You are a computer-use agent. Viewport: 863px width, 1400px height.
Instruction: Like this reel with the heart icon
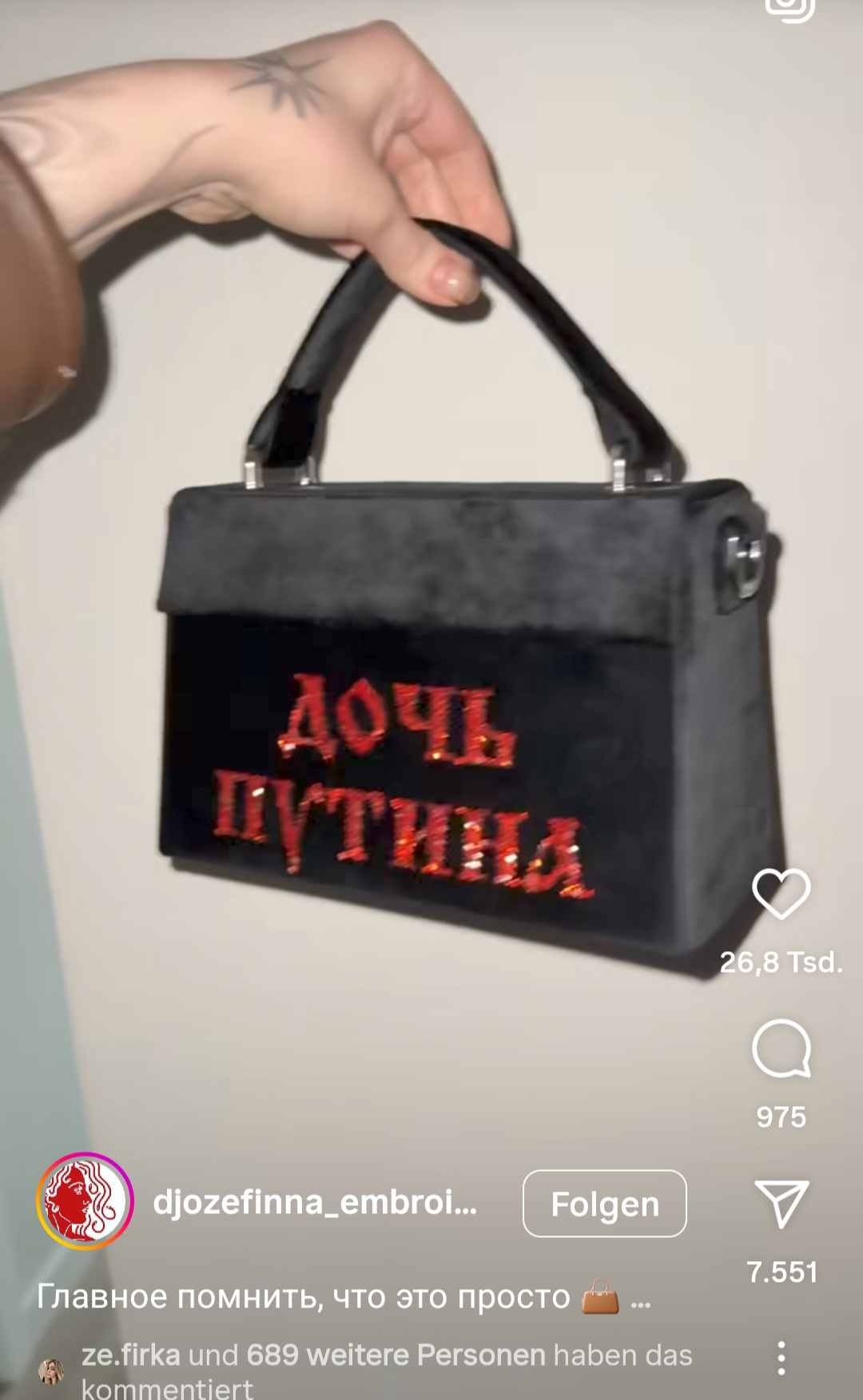pos(781,894)
